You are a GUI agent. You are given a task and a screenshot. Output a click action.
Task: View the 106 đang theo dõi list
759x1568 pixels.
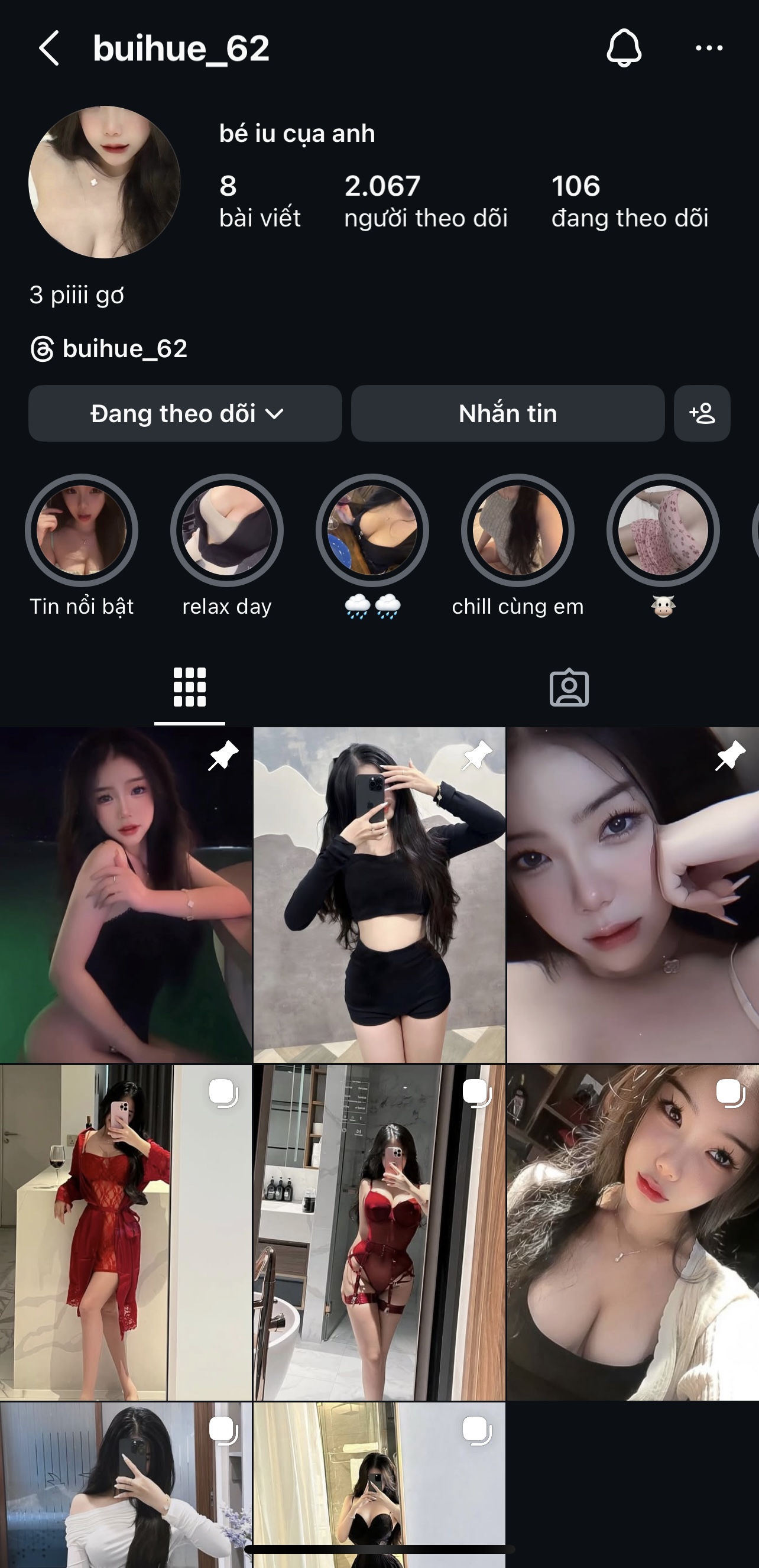[630, 202]
